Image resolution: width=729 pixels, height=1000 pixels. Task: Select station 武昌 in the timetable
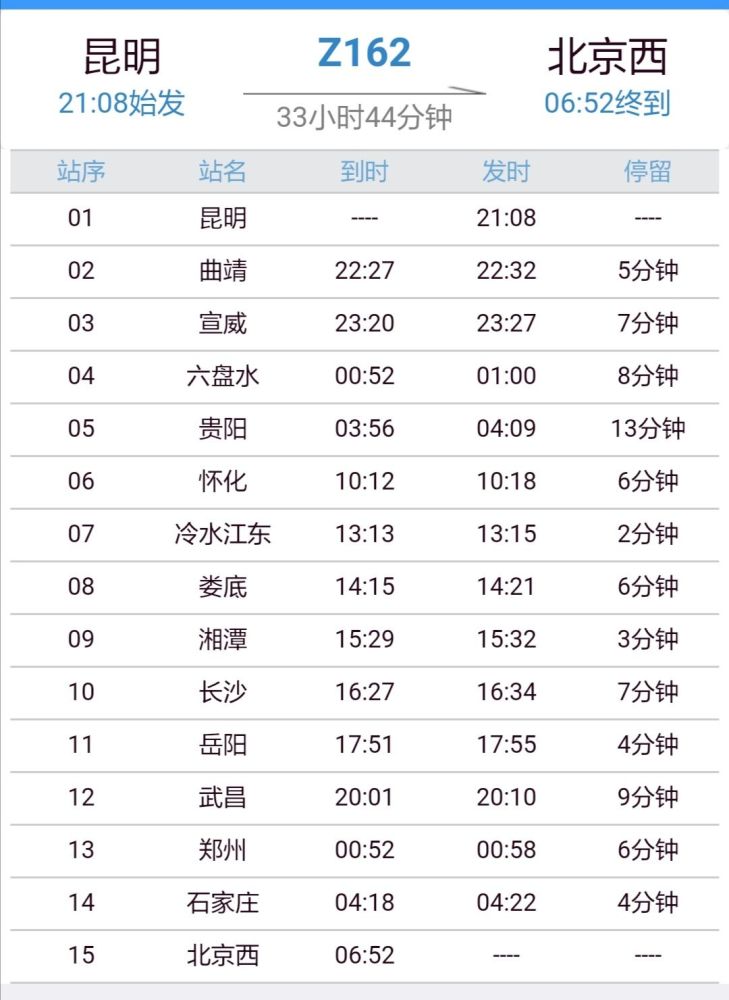222,797
